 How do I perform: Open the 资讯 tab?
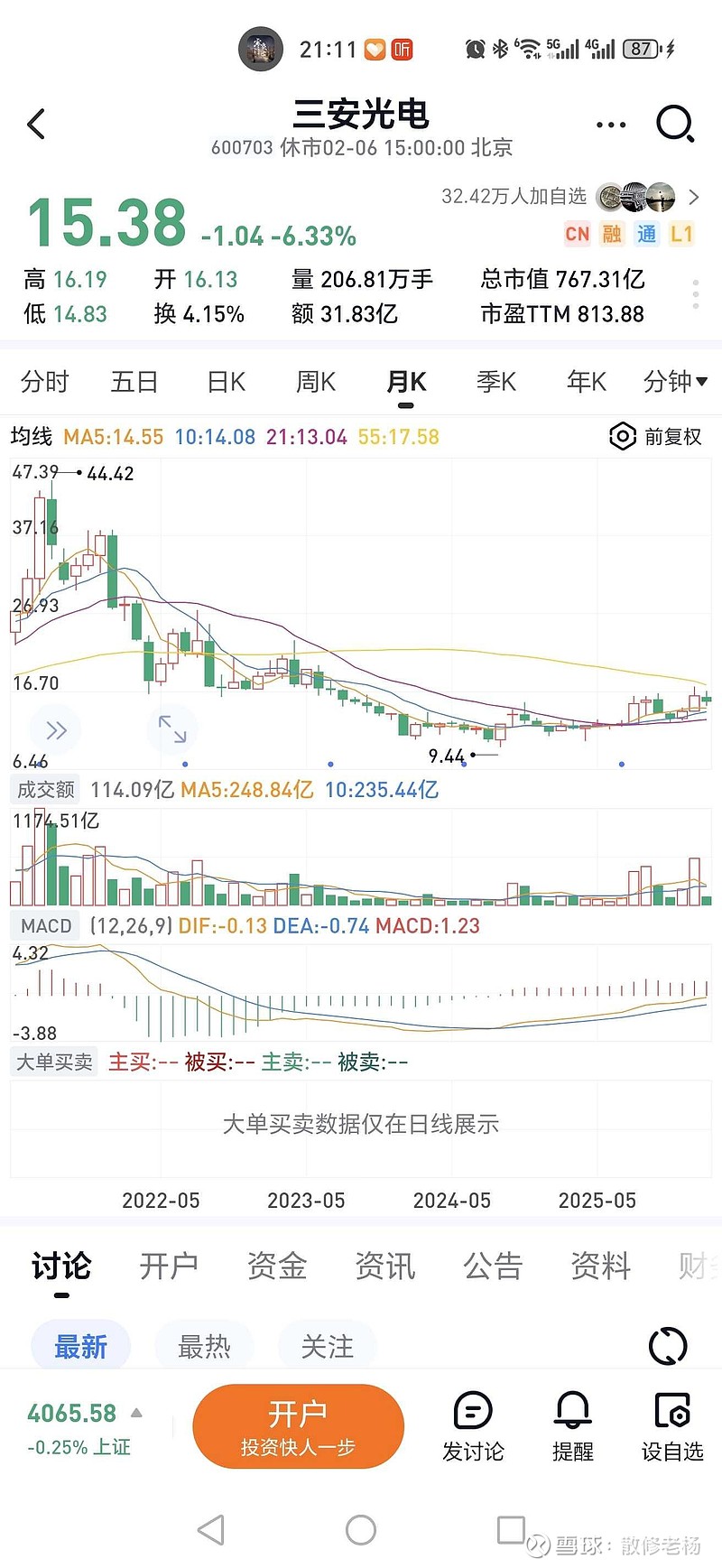point(384,1266)
